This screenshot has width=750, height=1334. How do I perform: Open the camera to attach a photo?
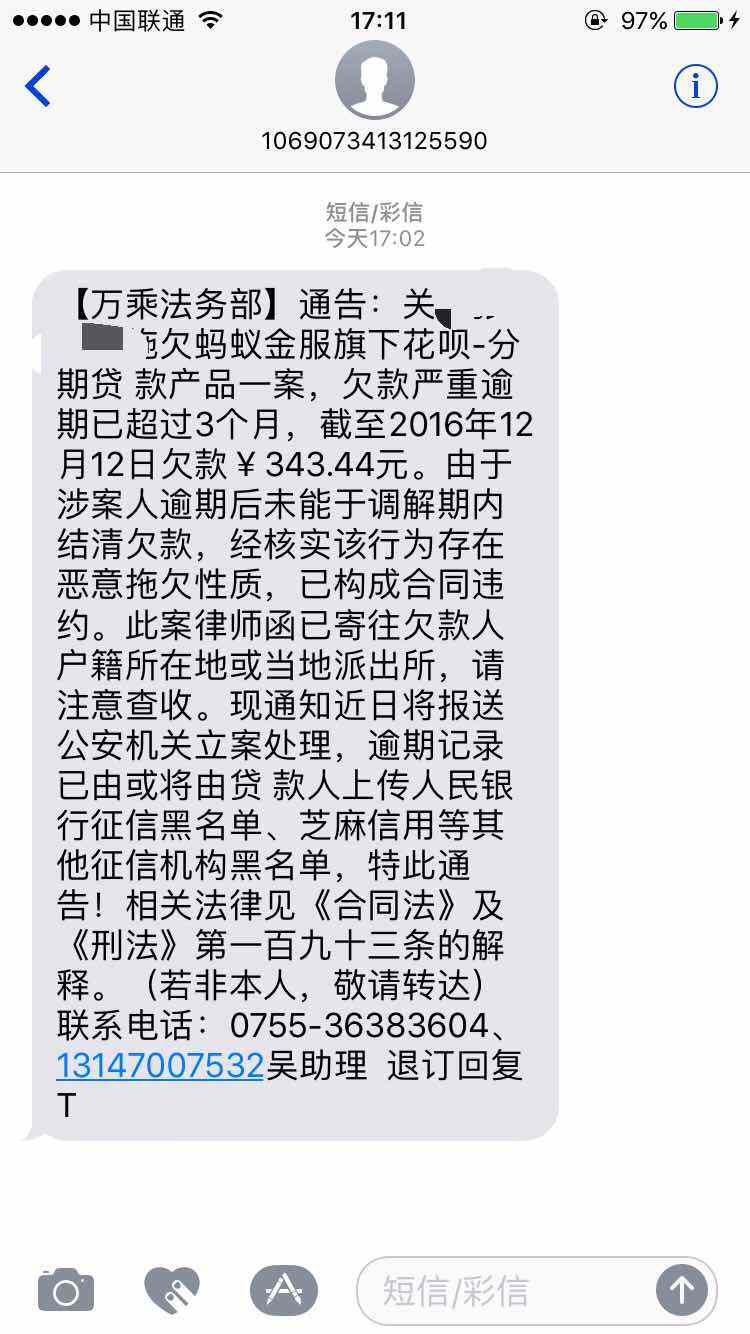click(66, 1290)
